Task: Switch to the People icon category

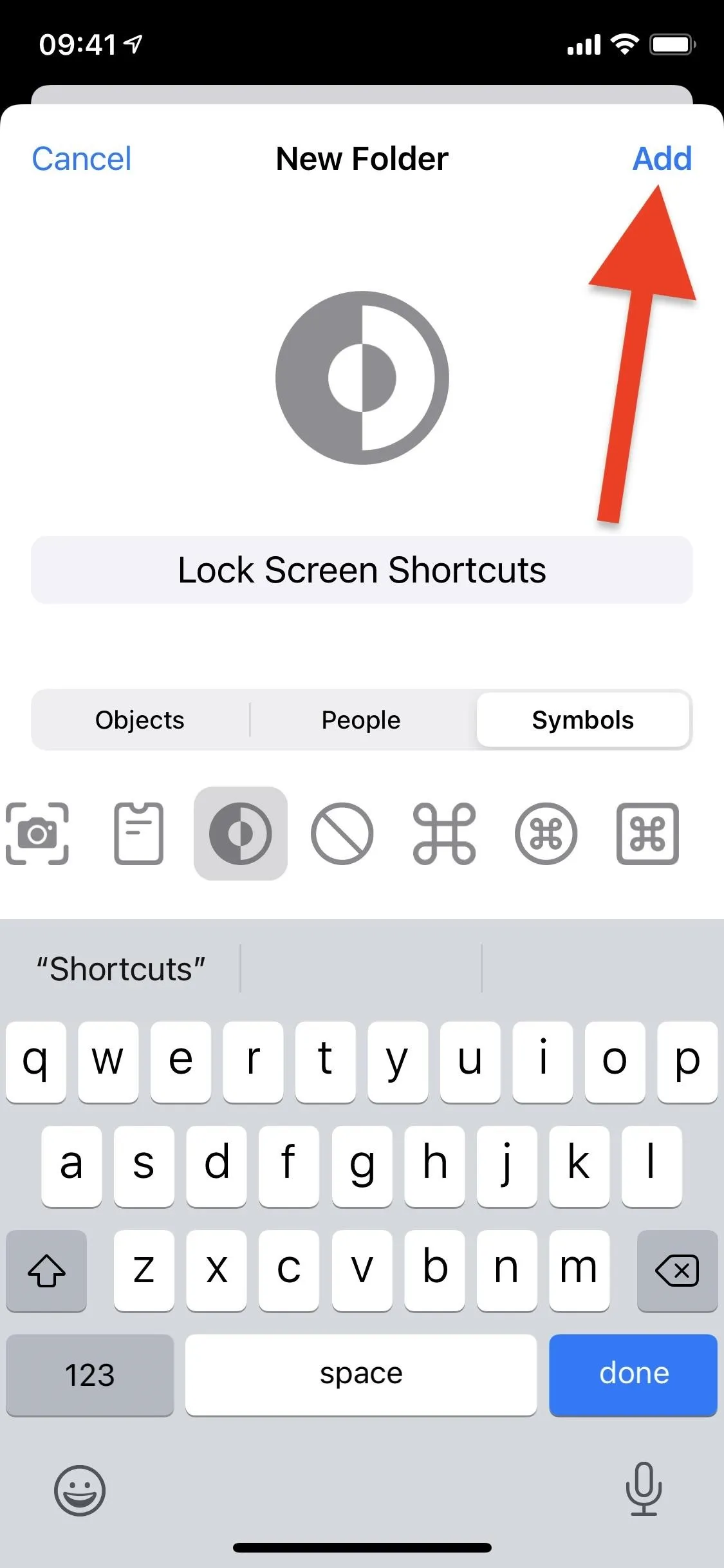Action: pos(361,720)
